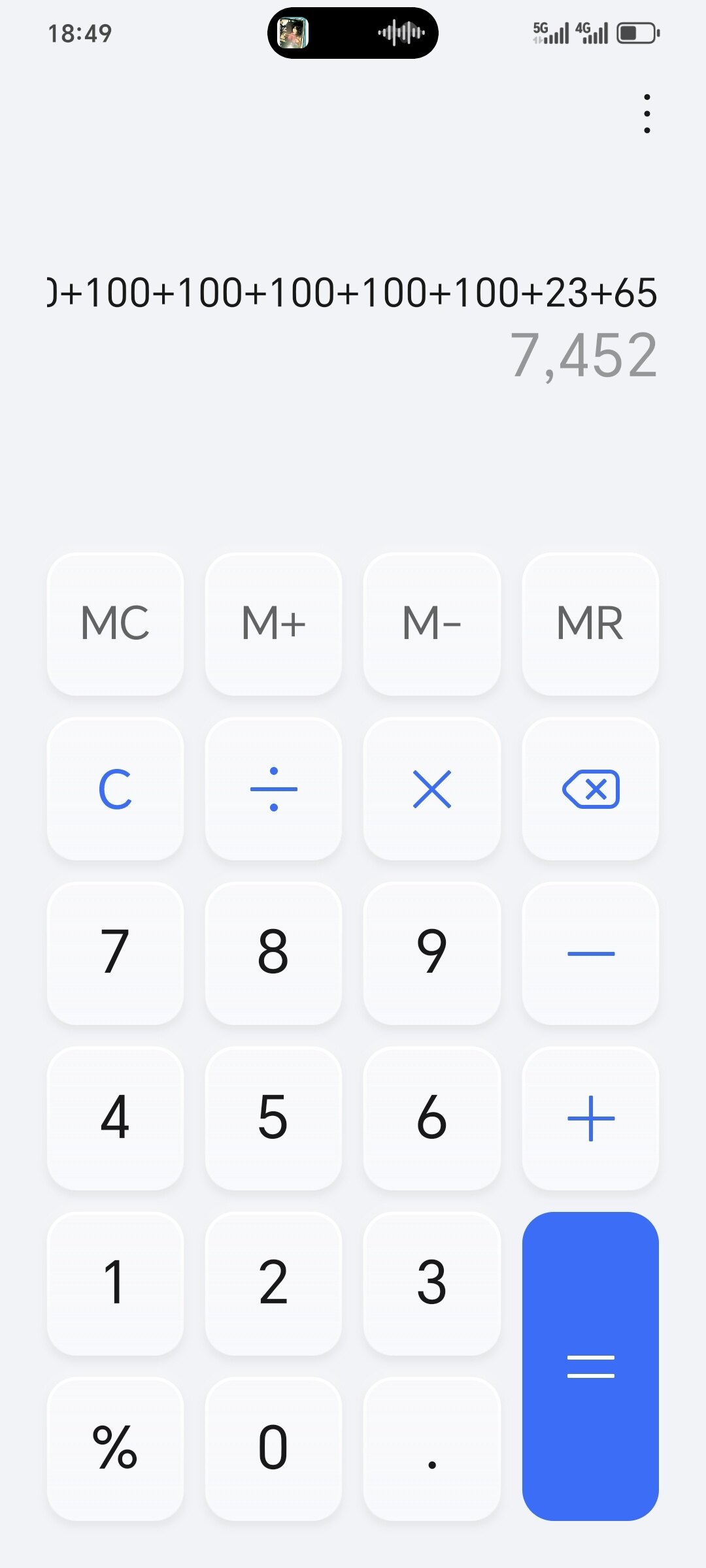The width and height of the screenshot is (706, 1568).
Task: Clear the calculation with C
Action: click(x=115, y=789)
